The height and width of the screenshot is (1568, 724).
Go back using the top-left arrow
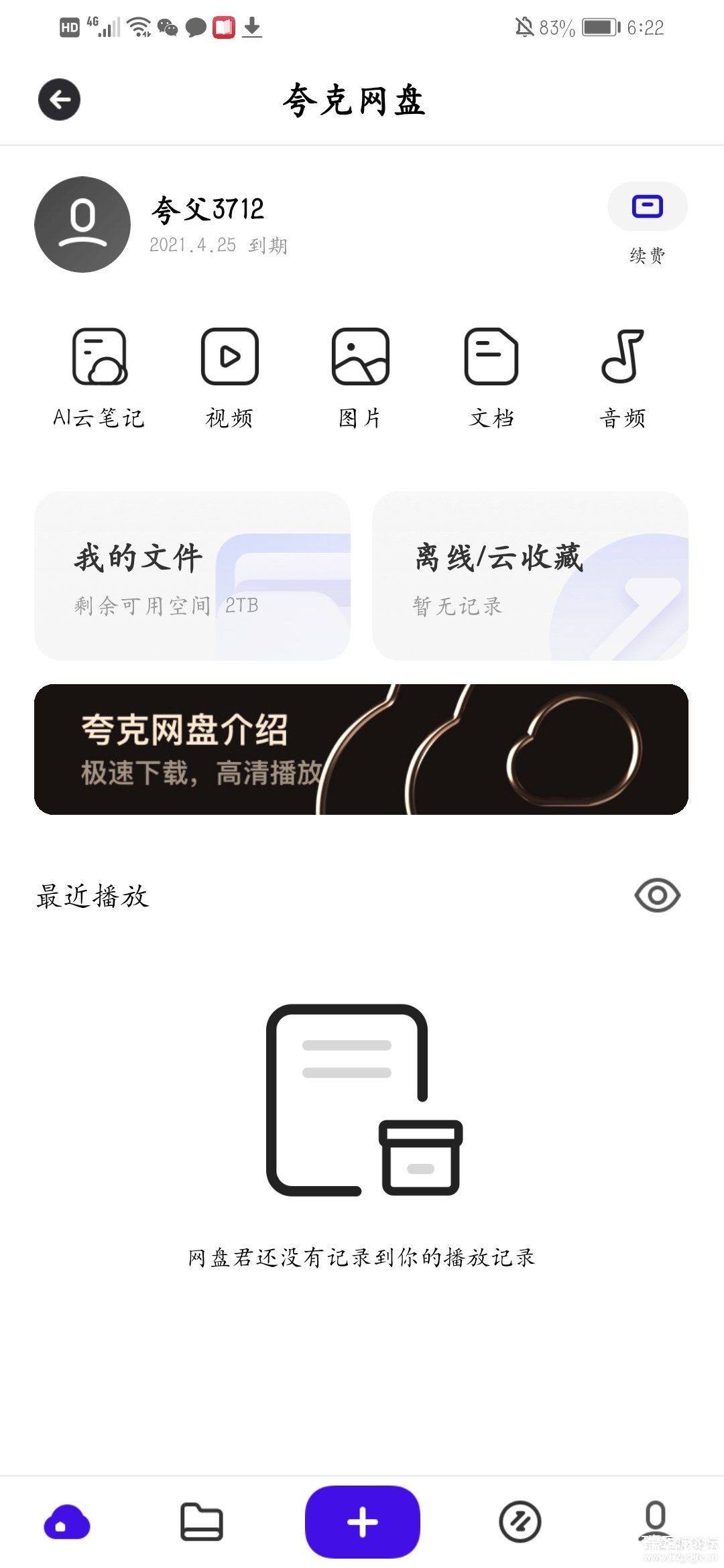click(59, 100)
